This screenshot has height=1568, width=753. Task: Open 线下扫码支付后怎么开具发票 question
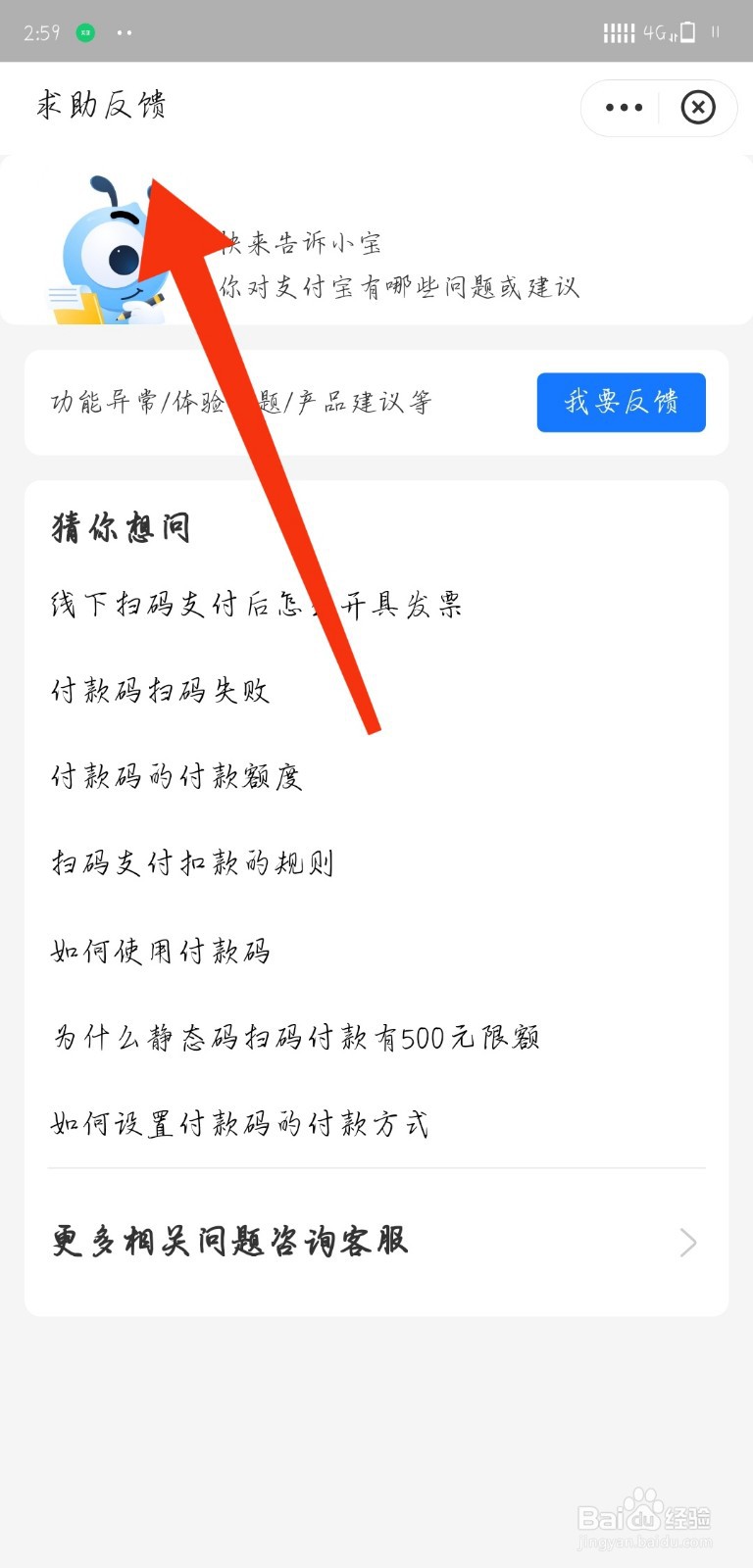(258, 604)
